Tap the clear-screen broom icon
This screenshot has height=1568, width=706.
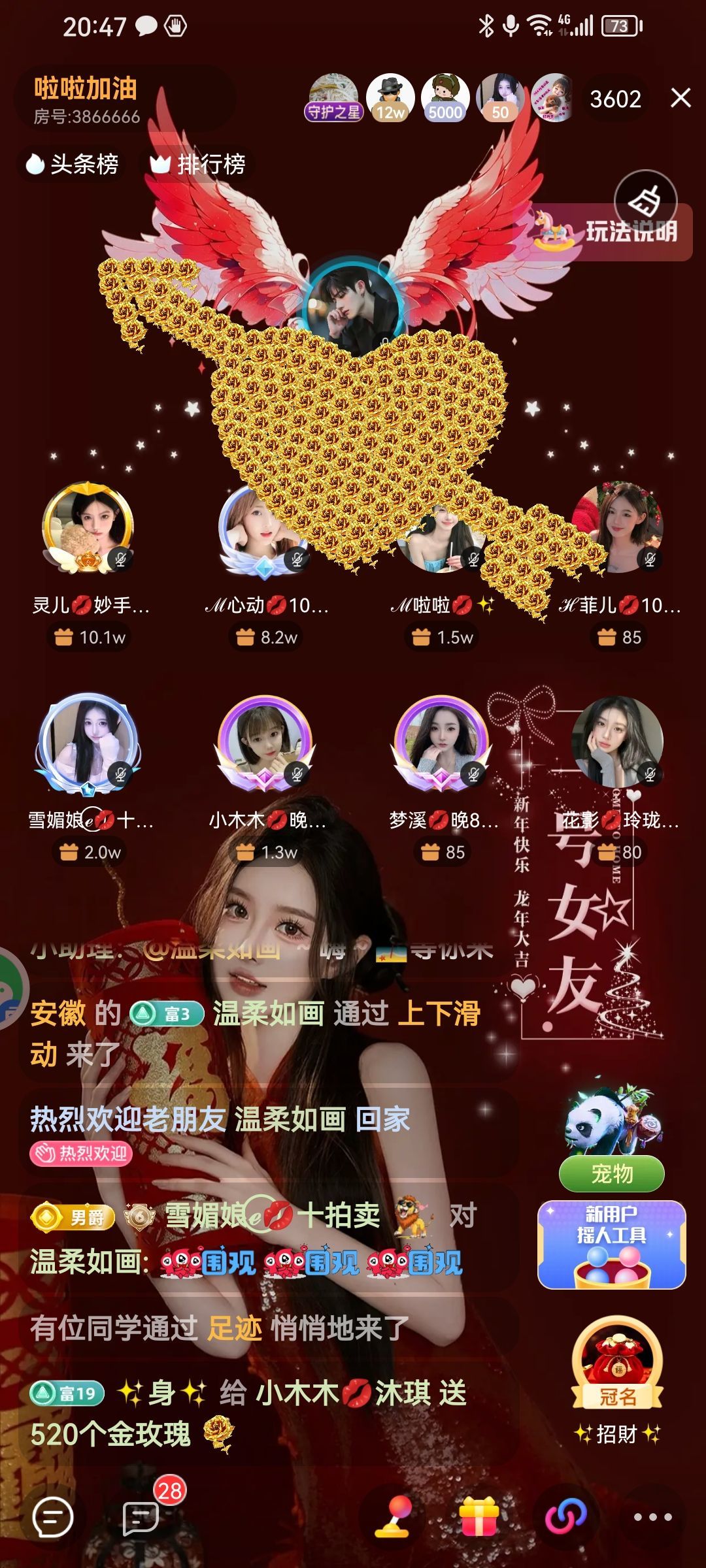point(645,203)
